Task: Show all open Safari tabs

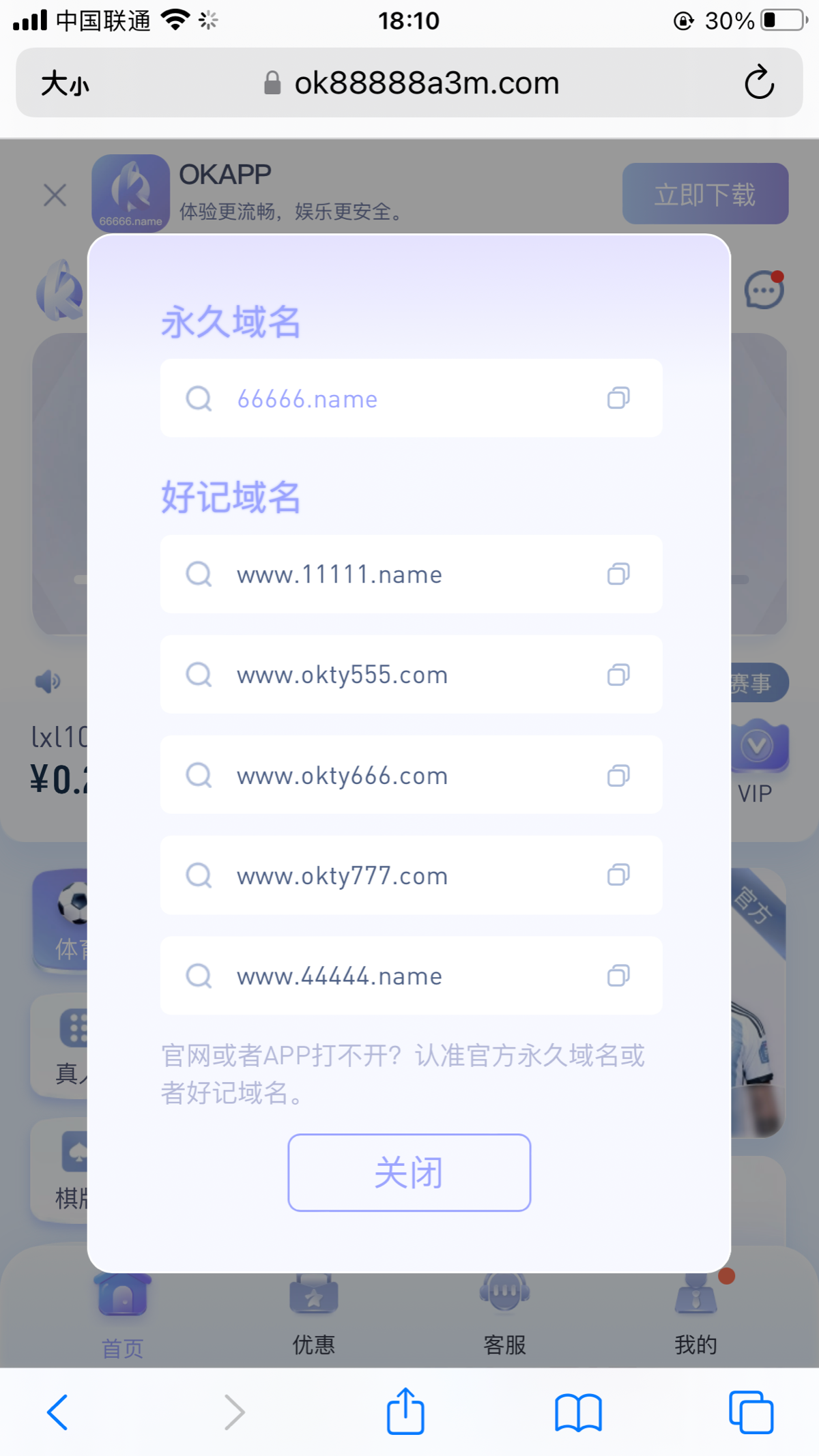Action: (x=751, y=1412)
